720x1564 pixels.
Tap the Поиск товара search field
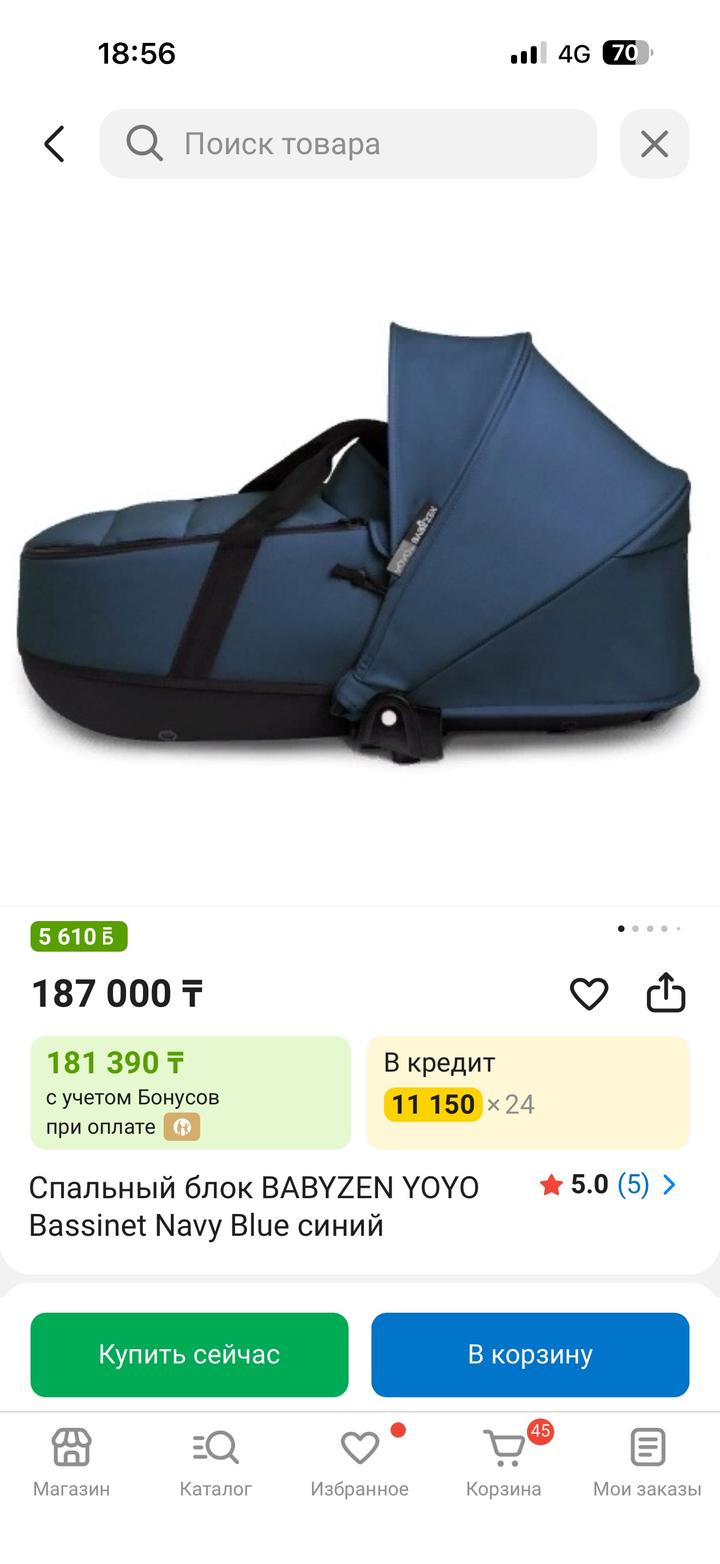click(348, 144)
